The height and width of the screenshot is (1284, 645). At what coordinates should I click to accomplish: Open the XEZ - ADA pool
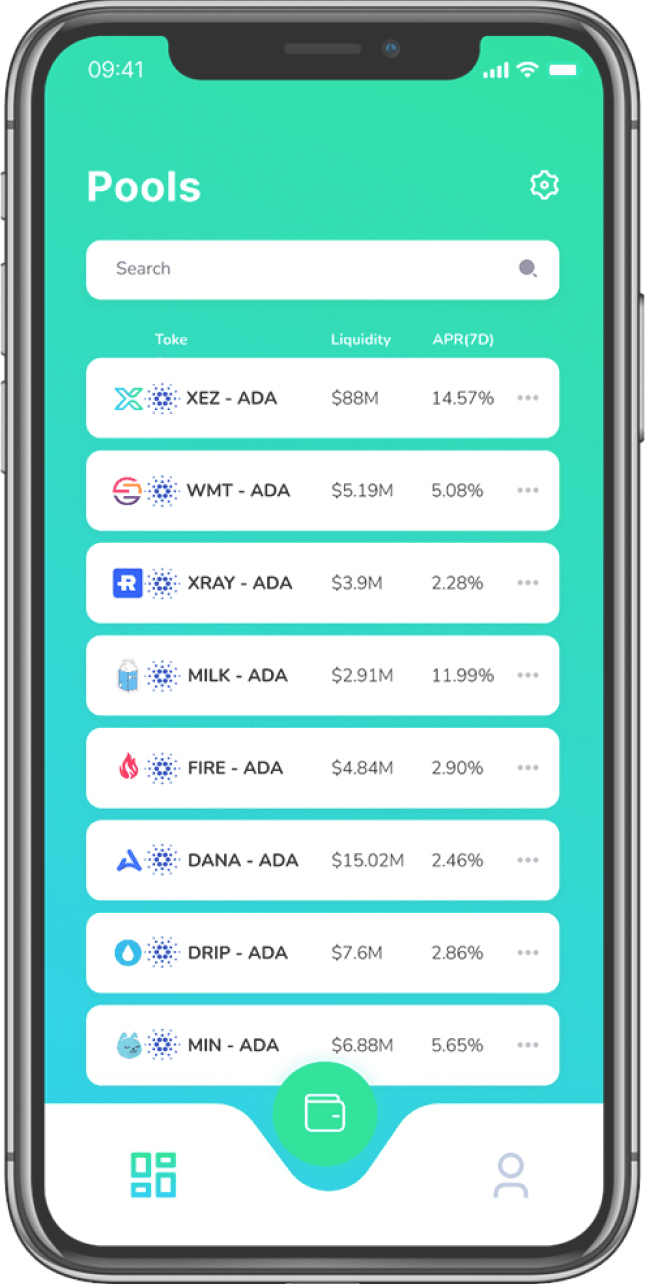(300, 398)
